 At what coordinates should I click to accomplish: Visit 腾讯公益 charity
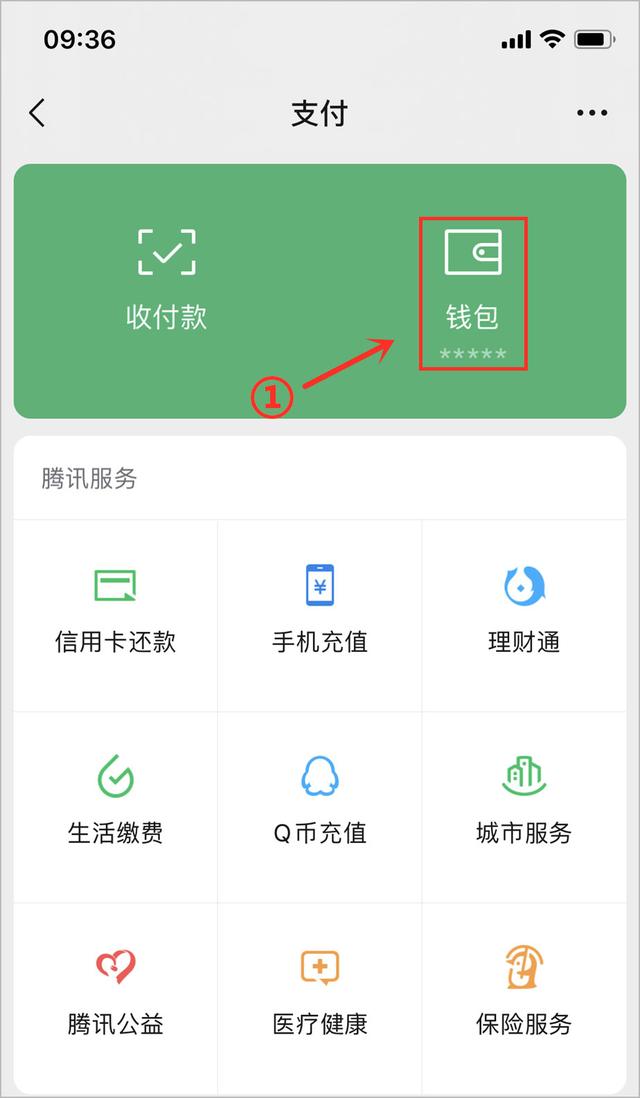click(115, 993)
